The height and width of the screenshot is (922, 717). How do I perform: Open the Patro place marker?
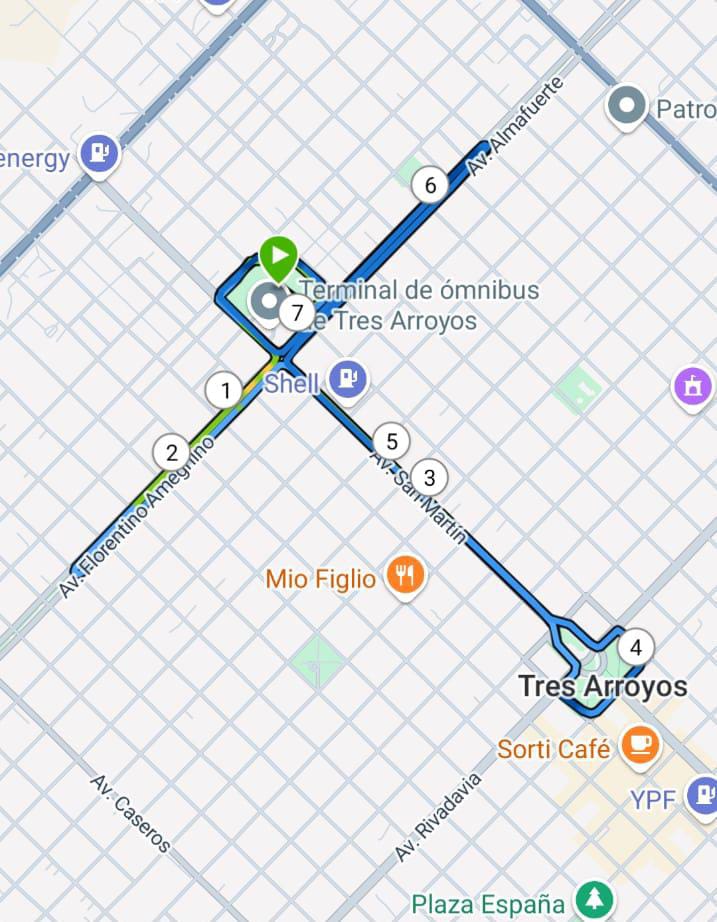coord(627,105)
